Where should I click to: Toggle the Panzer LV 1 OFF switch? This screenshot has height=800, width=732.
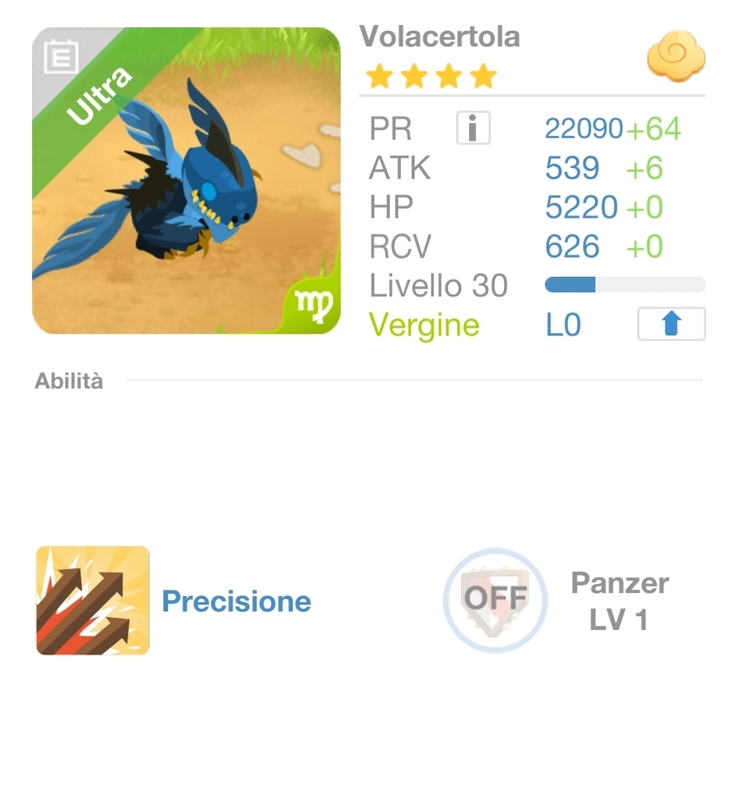pyautogui.click(x=495, y=599)
